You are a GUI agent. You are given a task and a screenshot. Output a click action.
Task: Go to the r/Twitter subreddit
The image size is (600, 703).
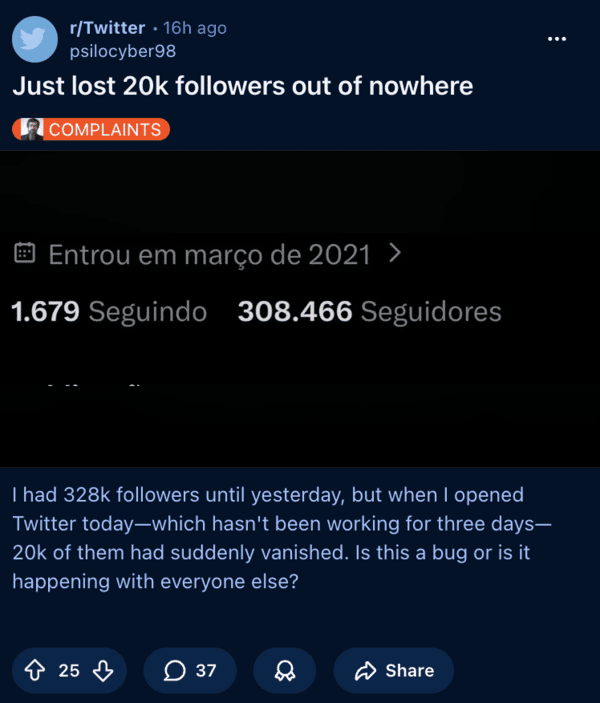[x=107, y=28]
